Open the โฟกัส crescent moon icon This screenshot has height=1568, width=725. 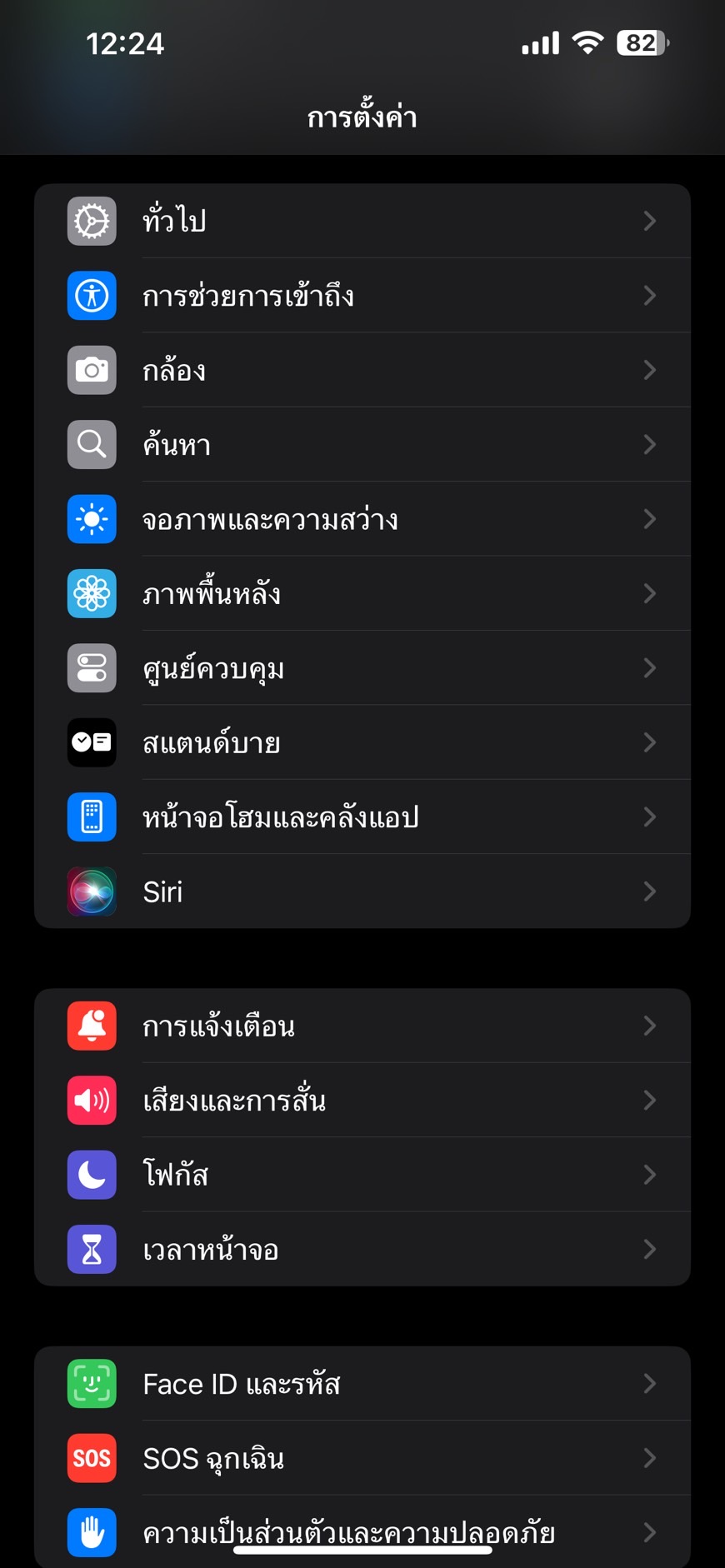tap(91, 1175)
